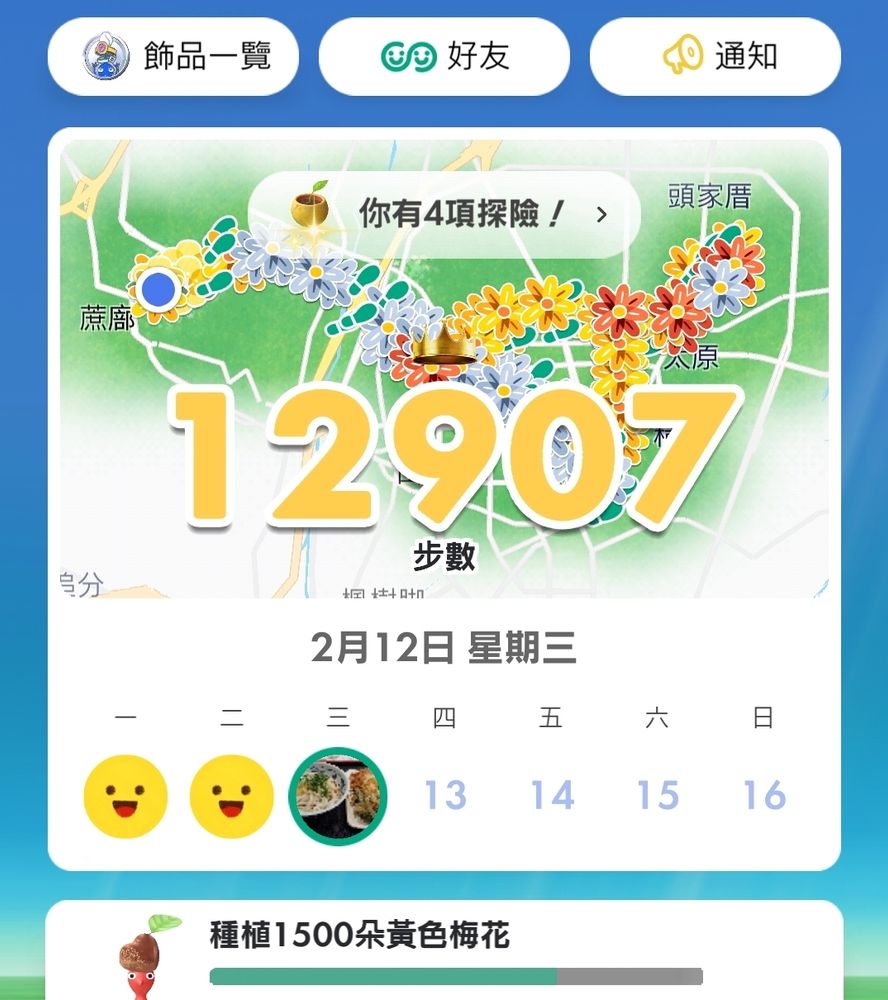Open Wednesday's food photo entry
The height and width of the screenshot is (1000, 888).
tap(338, 796)
